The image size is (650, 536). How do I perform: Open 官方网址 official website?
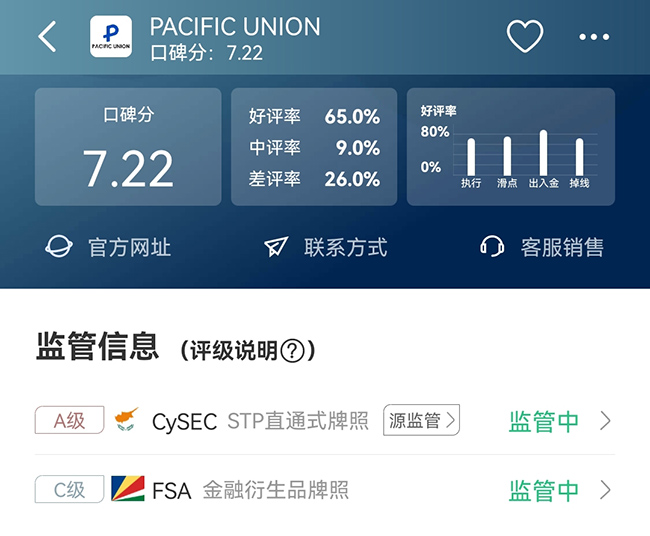click(109, 247)
